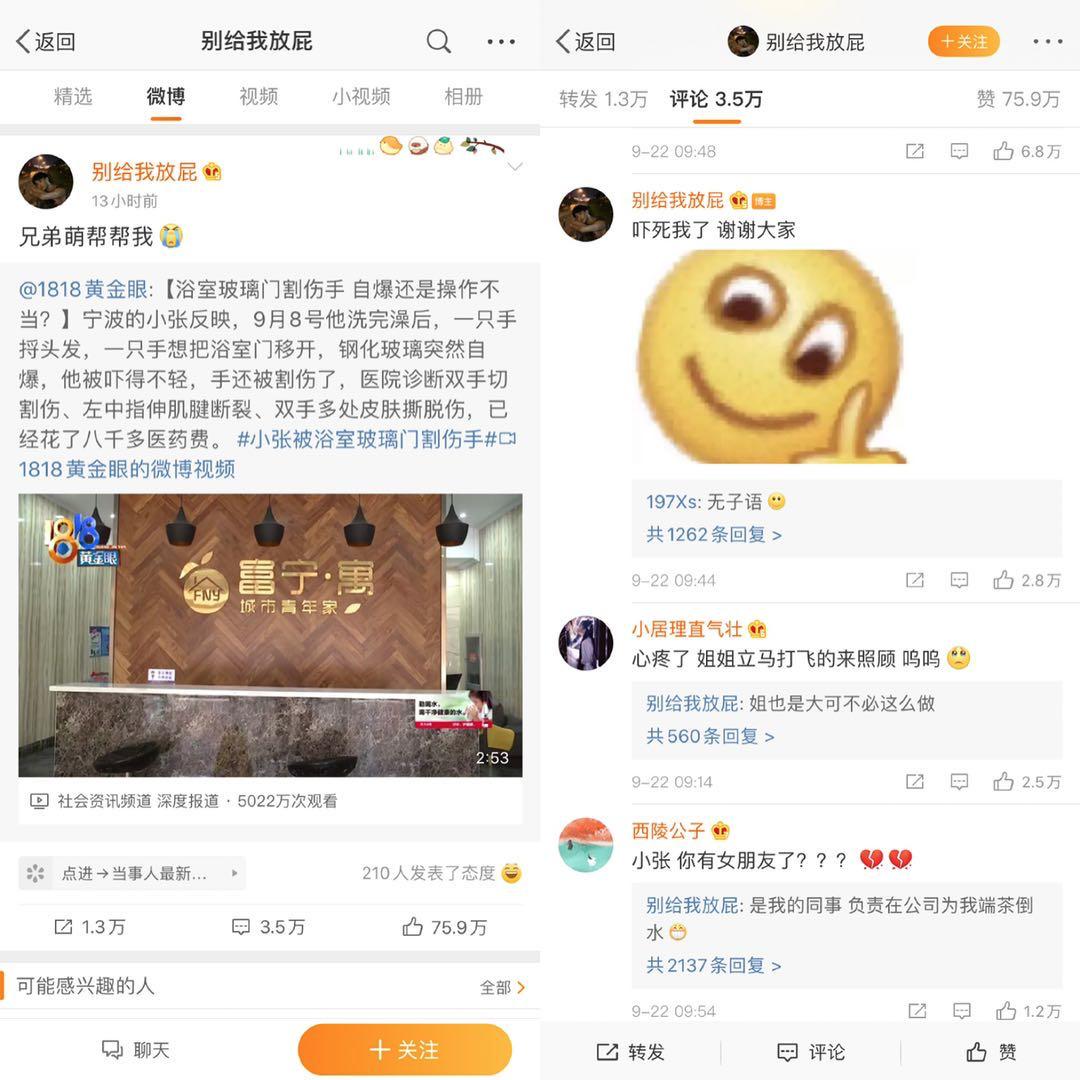Open 聊天 with this user
This screenshot has width=1080, height=1080.
pyautogui.click(x=137, y=1050)
